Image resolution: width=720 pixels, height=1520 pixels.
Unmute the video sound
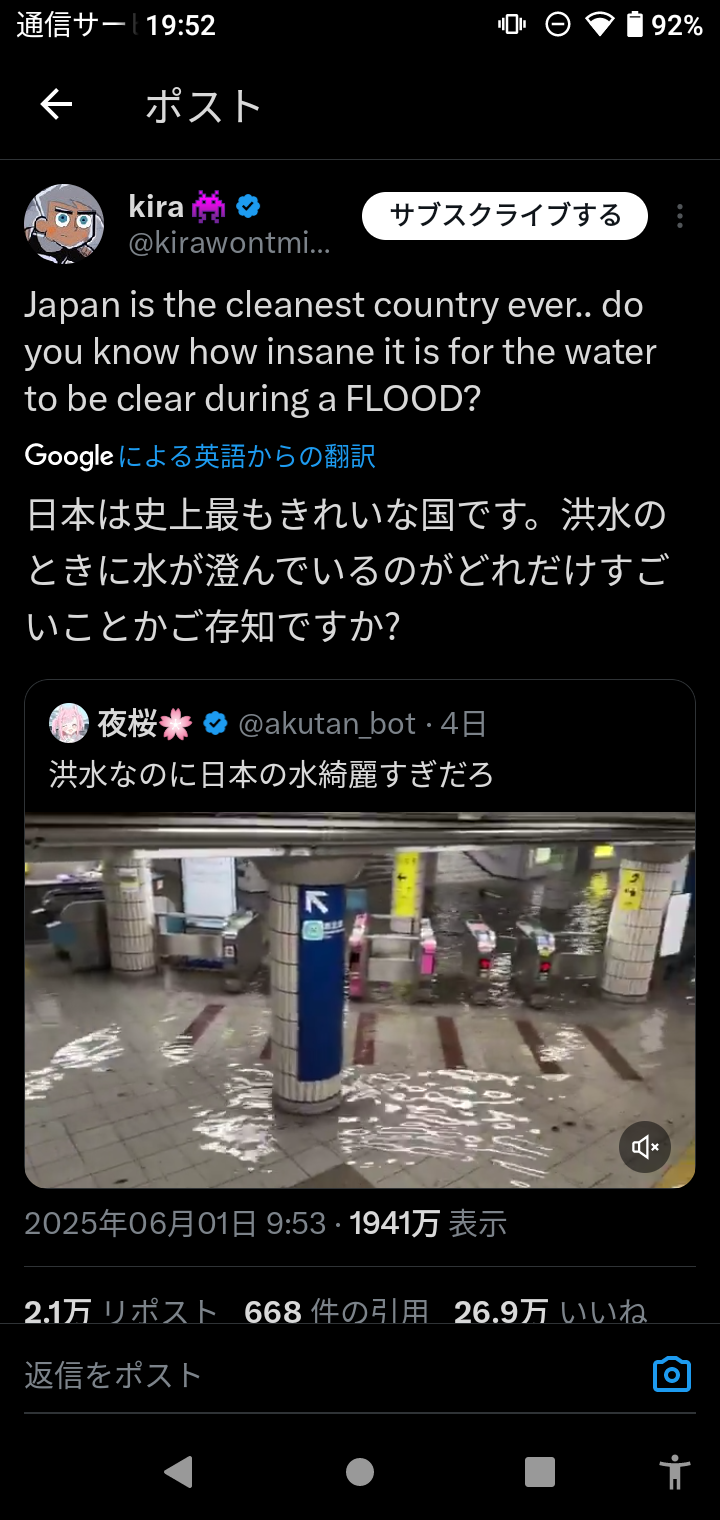pyautogui.click(x=645, y=1147)
